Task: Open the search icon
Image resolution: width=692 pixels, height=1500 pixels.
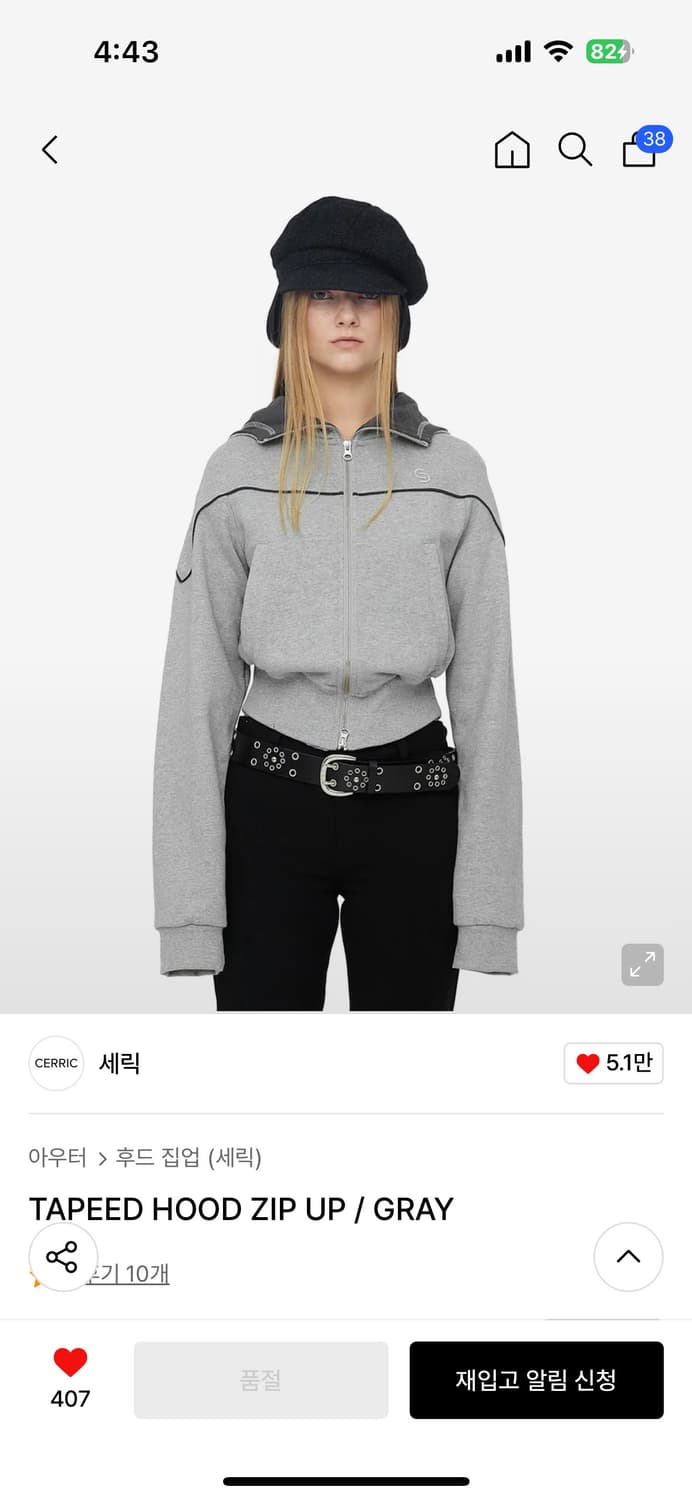Action: coord(575,150)
